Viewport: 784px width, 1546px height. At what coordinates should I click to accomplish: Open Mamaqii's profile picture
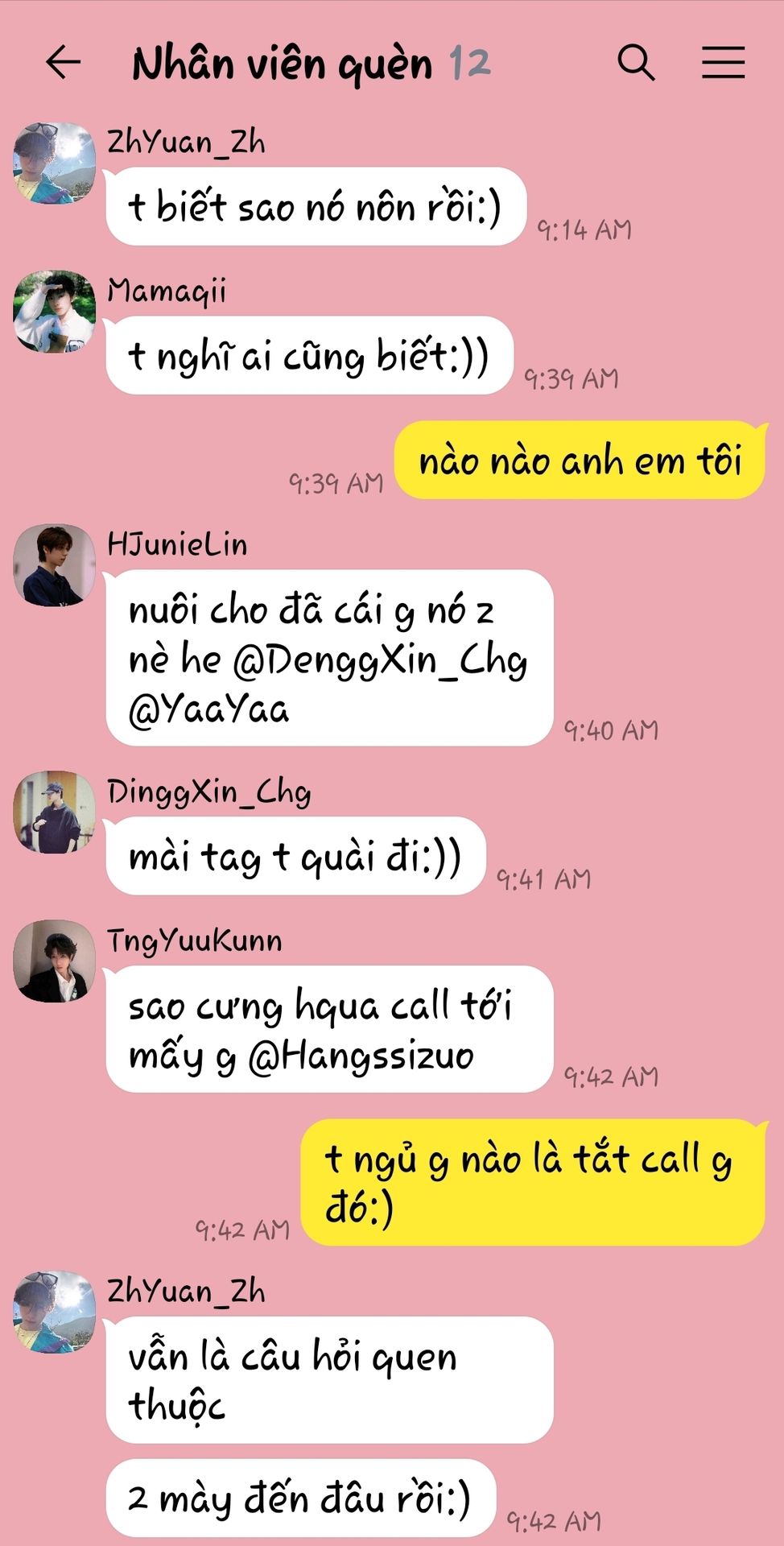click(x=54, y=312)
